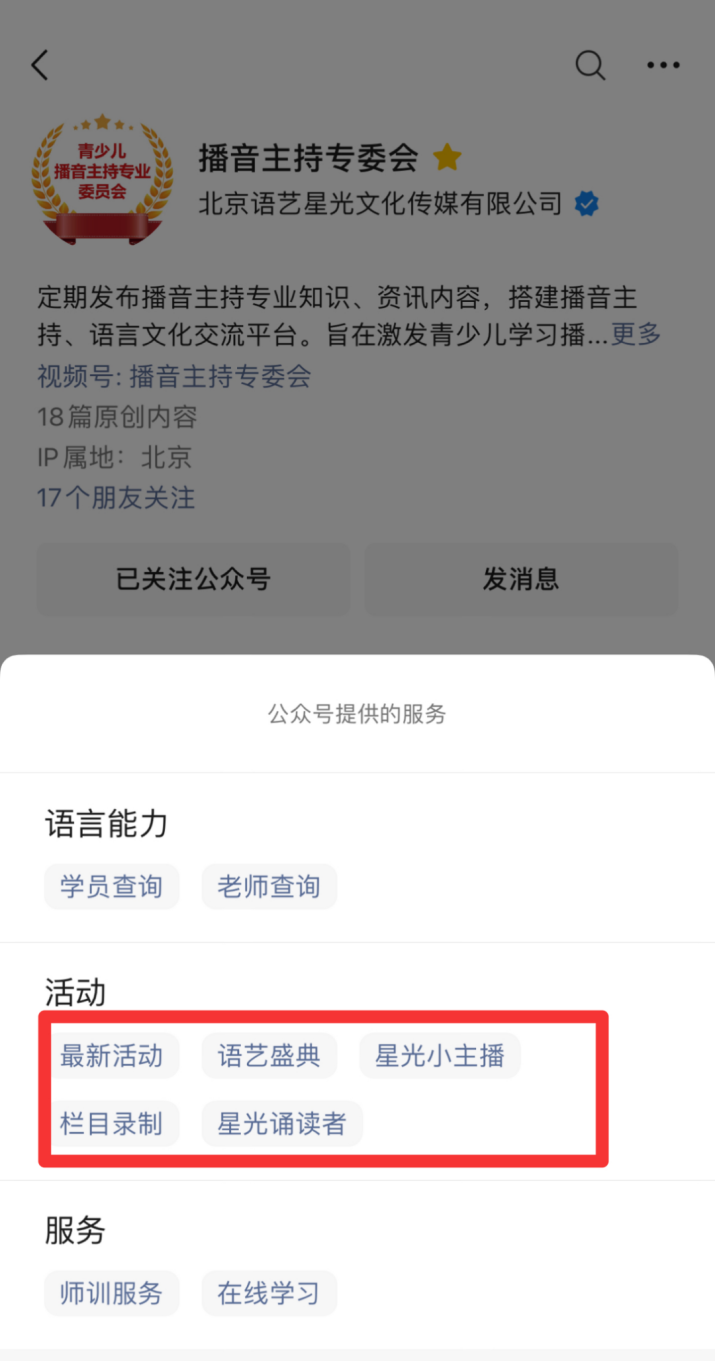The image size is (715, 1361).
Task: Go back with the top-left arrow
Action: (40, 66)
